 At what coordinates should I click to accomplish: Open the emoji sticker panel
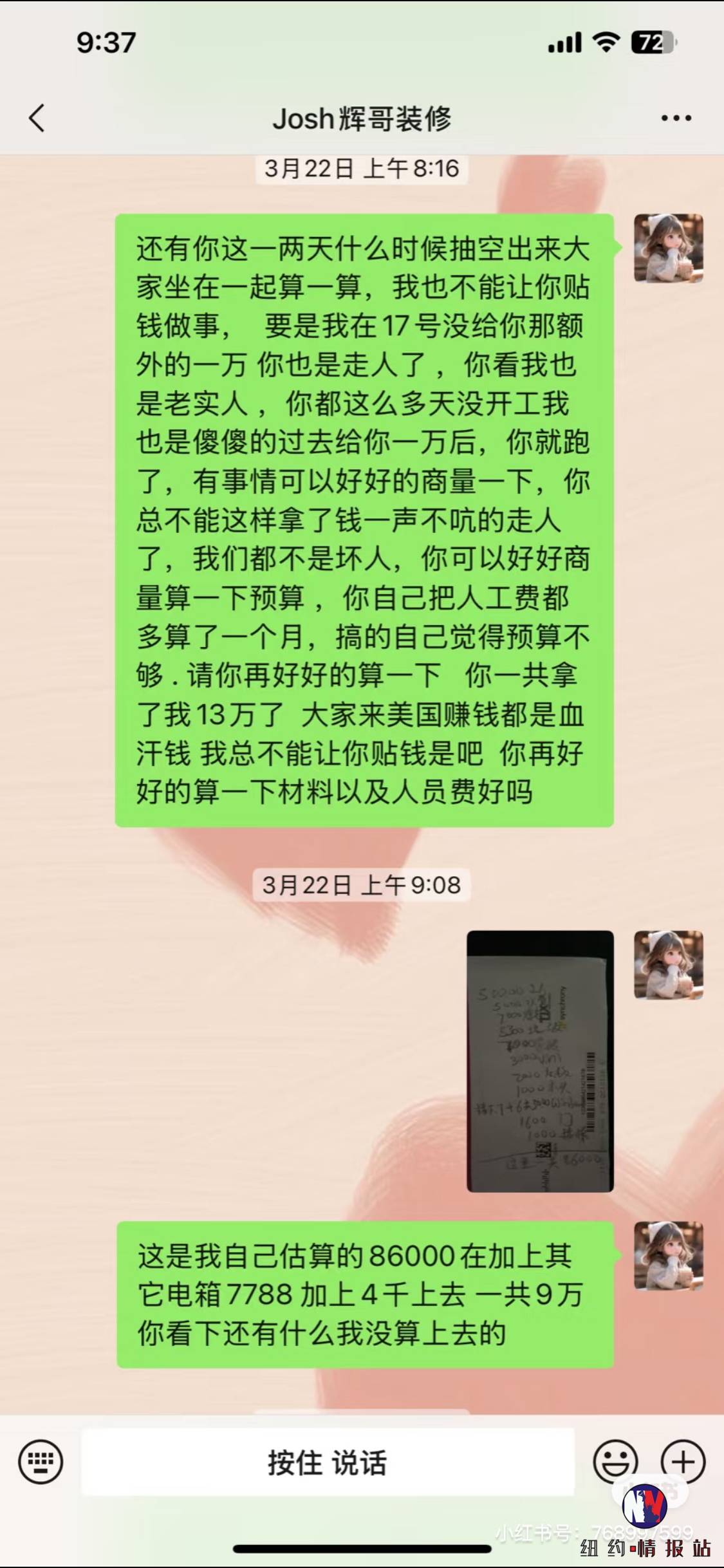pos(615,1462)
